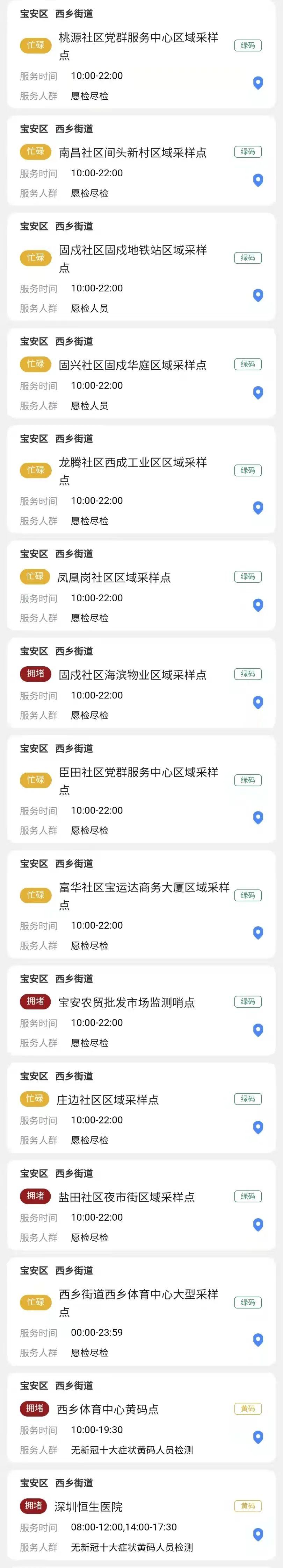This screenshot has width=283, height=1568.
Task: Open the 固戍社区海滨物业区域采样点 card
Action: click(x=133, y=674)
